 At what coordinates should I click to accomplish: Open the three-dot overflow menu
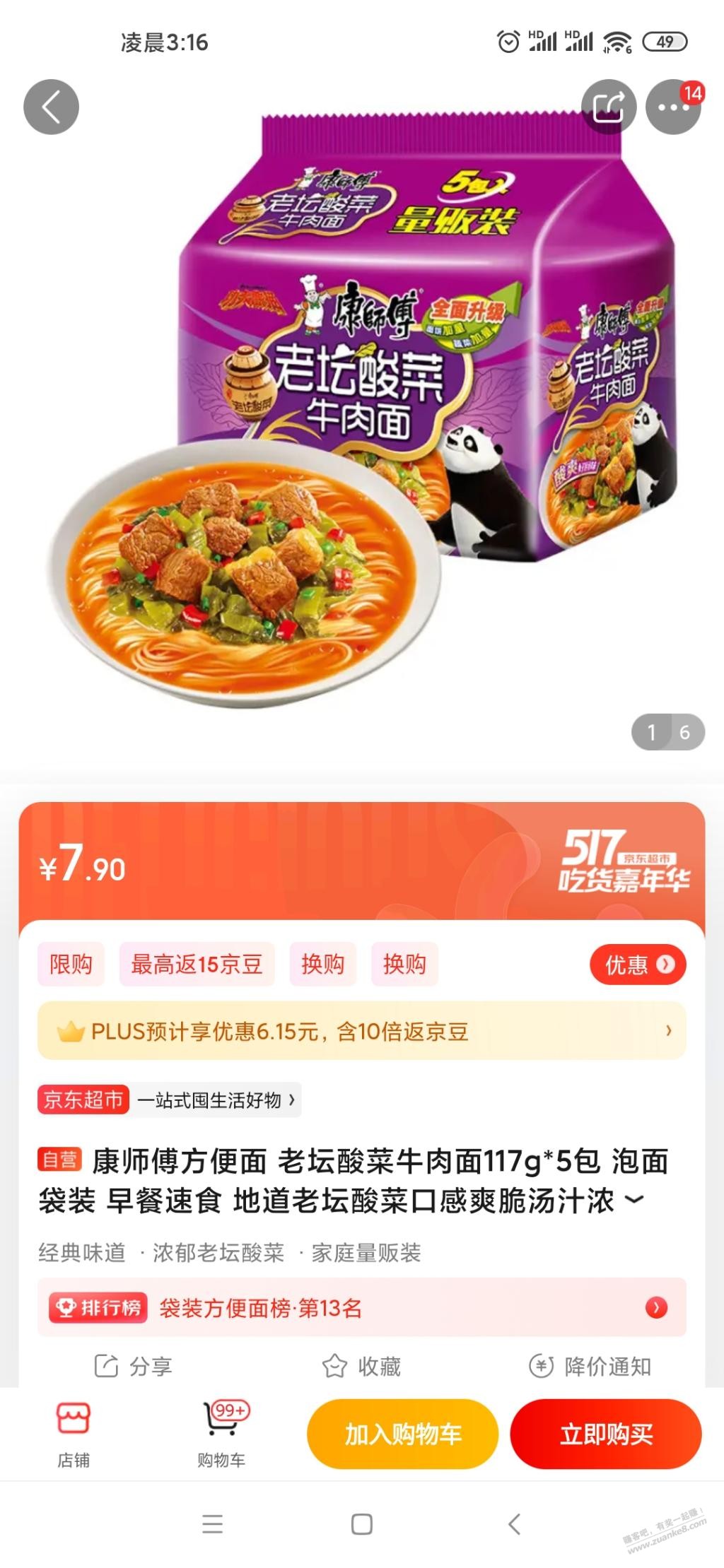pos(672,107)
